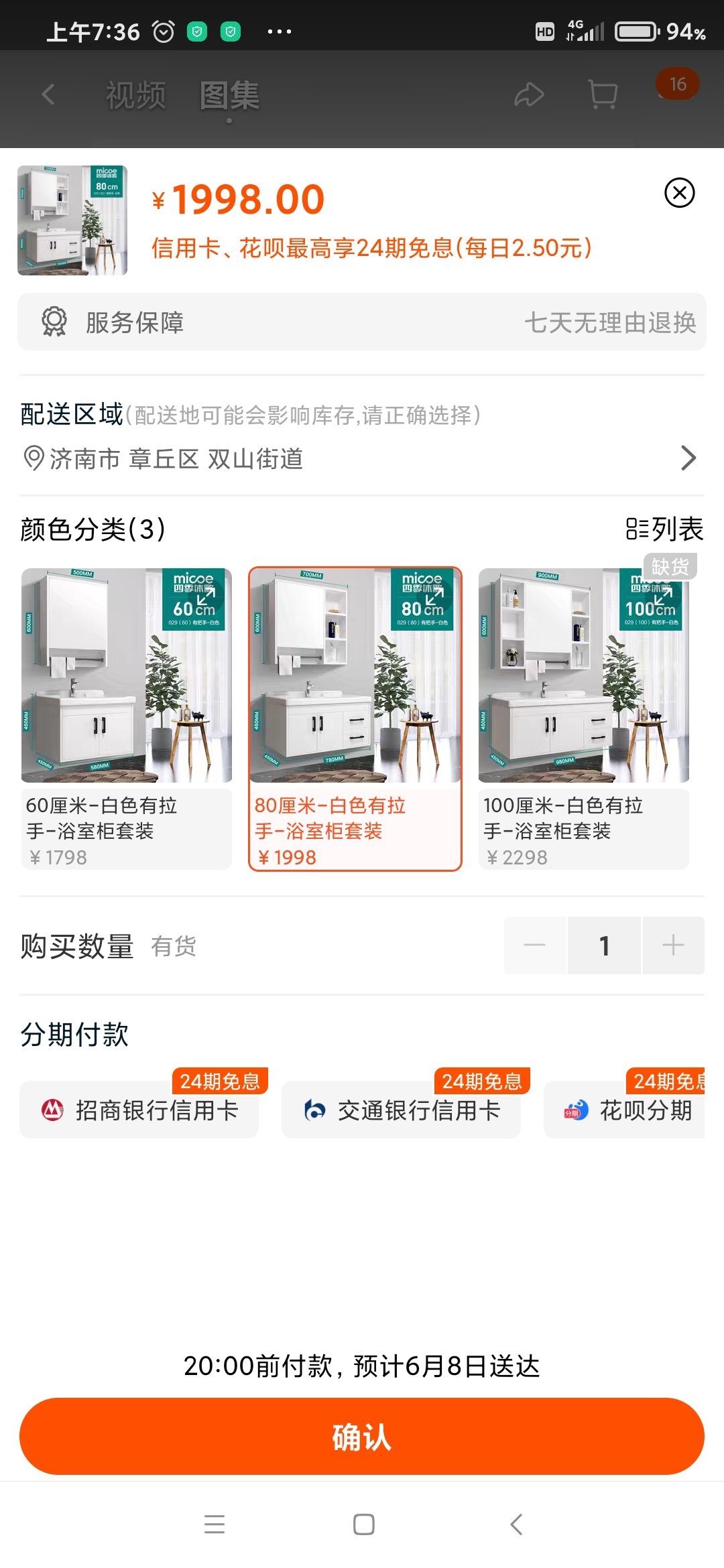Choose 招商银行信用卡 installment payment

tap(139, 1110)
